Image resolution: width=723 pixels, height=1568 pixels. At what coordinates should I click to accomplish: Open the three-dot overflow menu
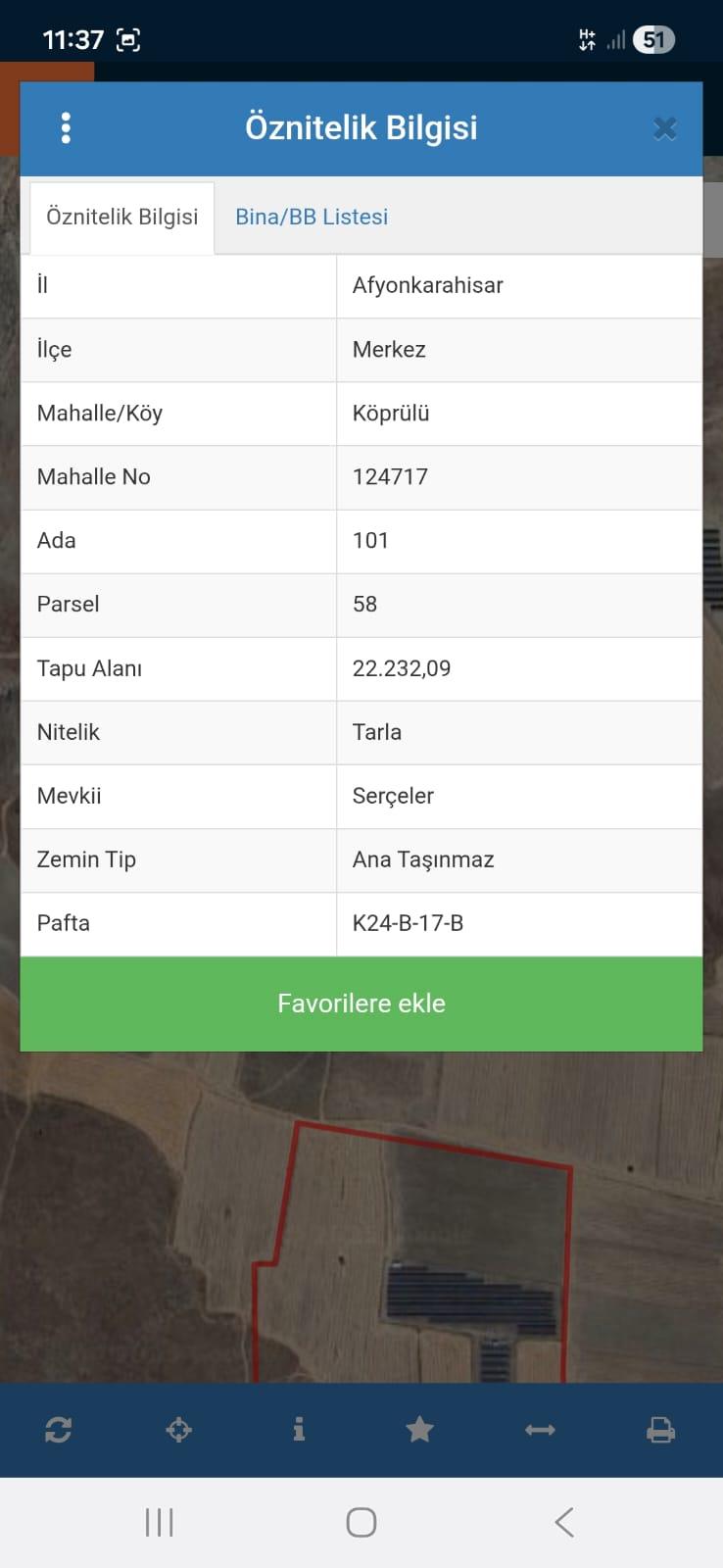[66, 128]
